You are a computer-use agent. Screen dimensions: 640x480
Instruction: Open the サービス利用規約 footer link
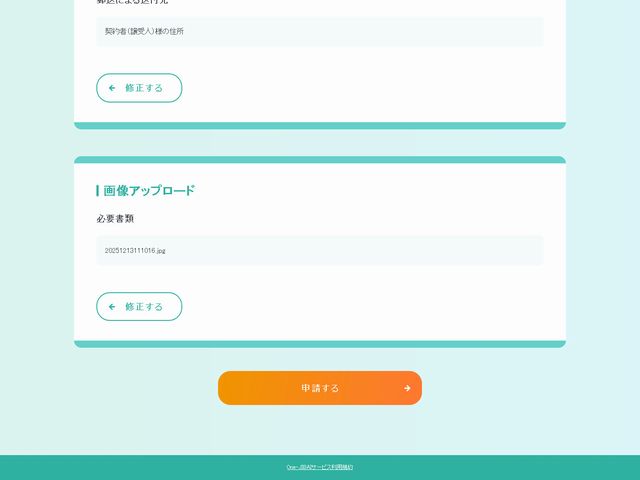point(320,467)
